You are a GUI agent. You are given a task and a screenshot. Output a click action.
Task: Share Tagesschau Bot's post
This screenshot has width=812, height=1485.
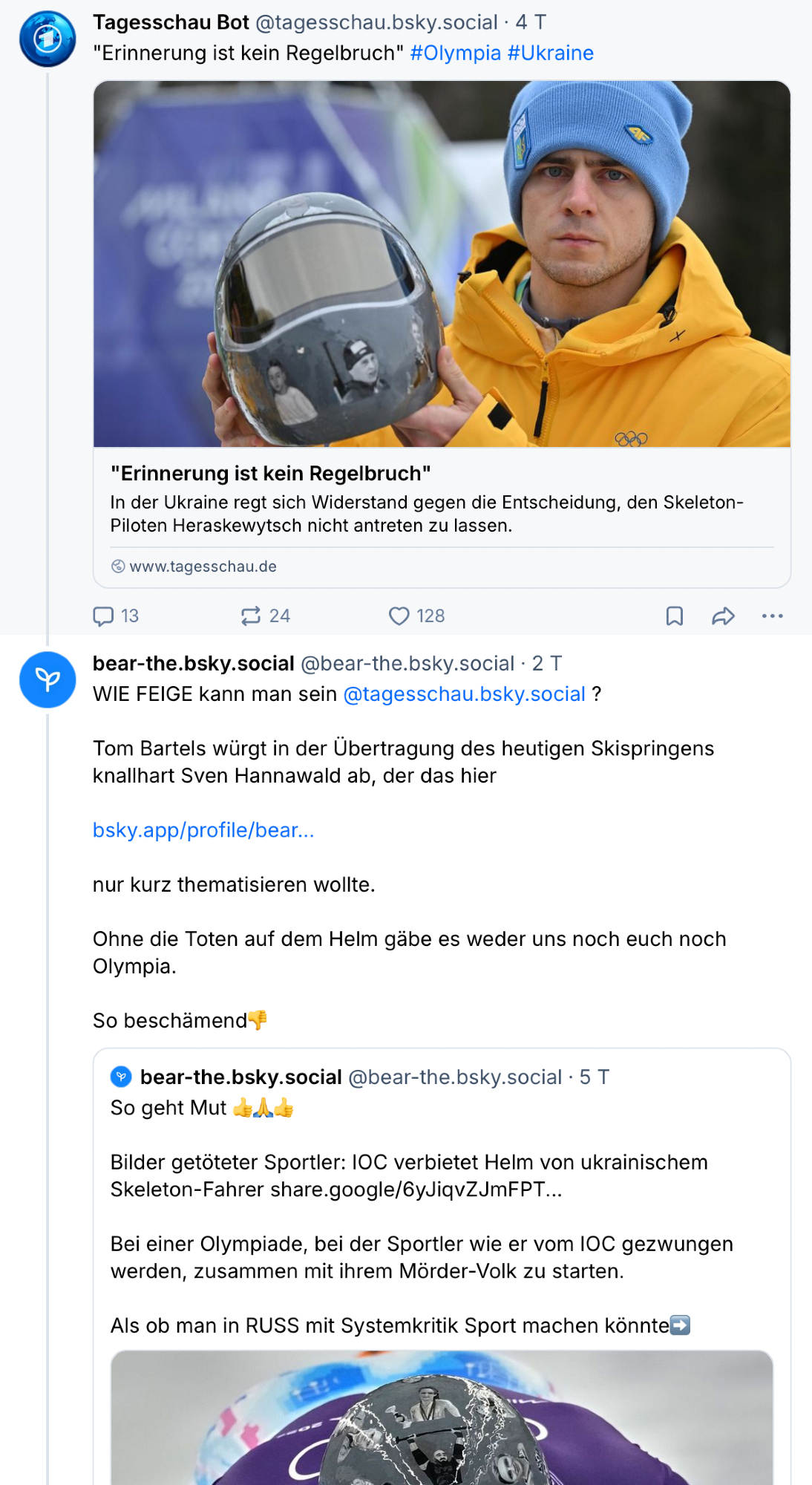click(x=723, y=616)
